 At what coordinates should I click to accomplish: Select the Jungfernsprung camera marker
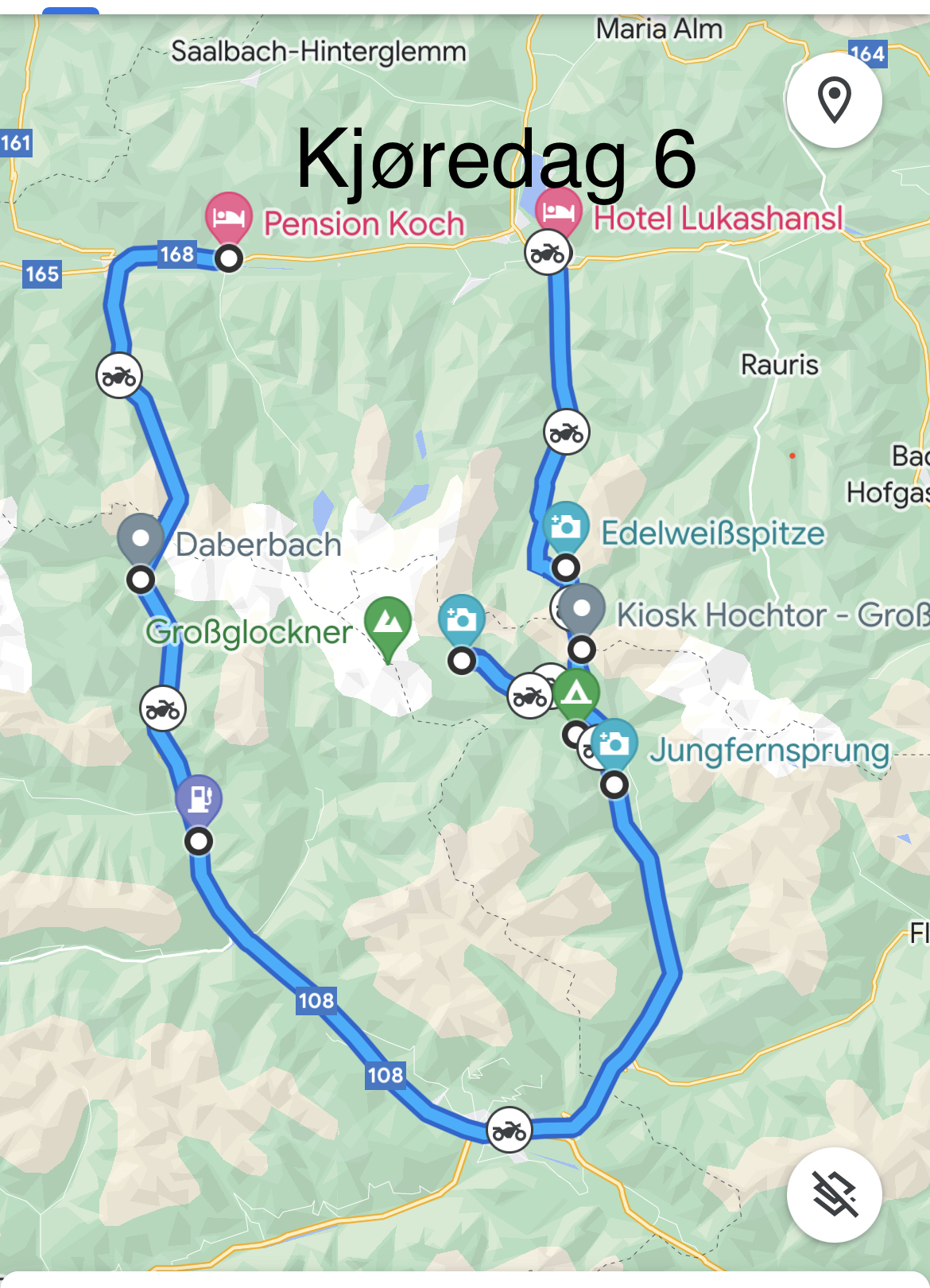click(614, 744)
